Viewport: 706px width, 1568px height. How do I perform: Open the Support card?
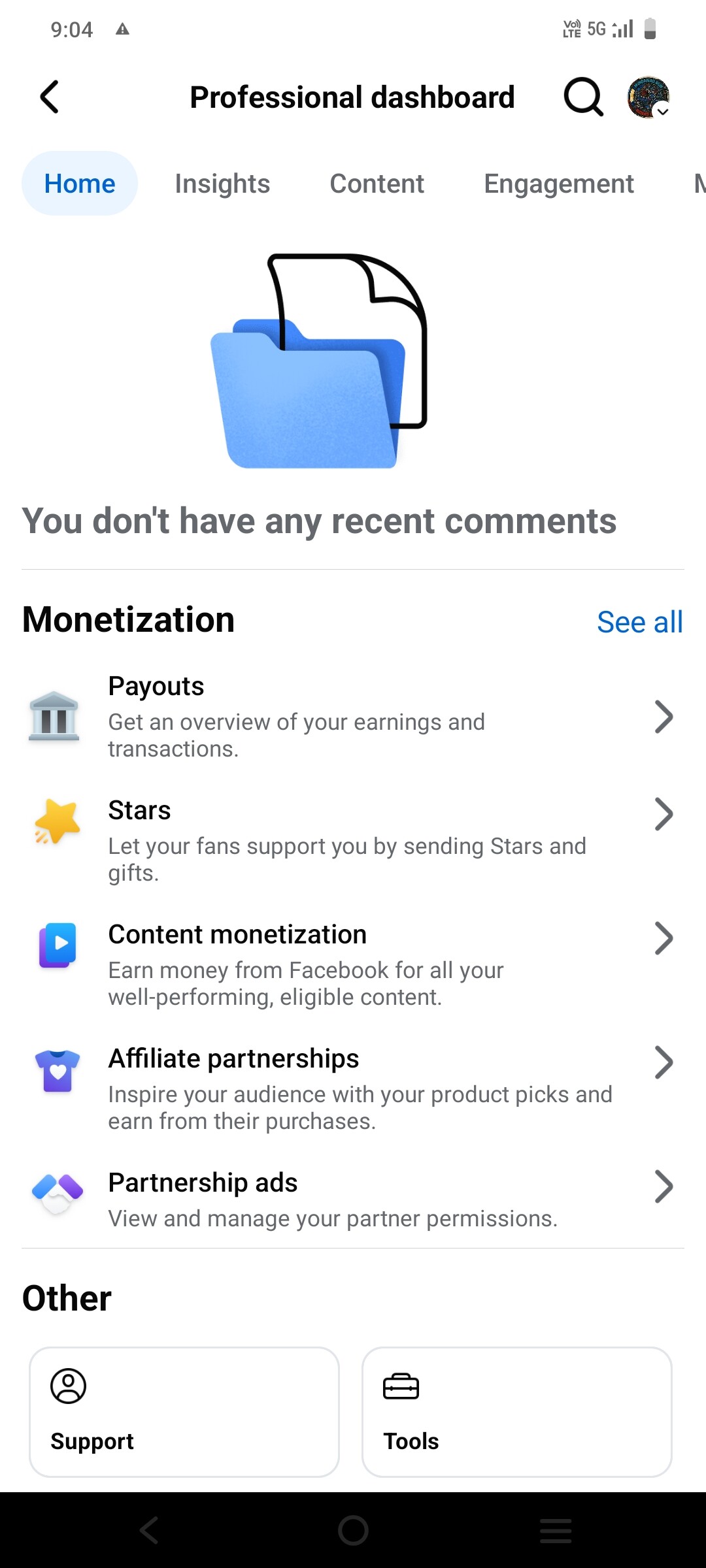click(184, 1411)
